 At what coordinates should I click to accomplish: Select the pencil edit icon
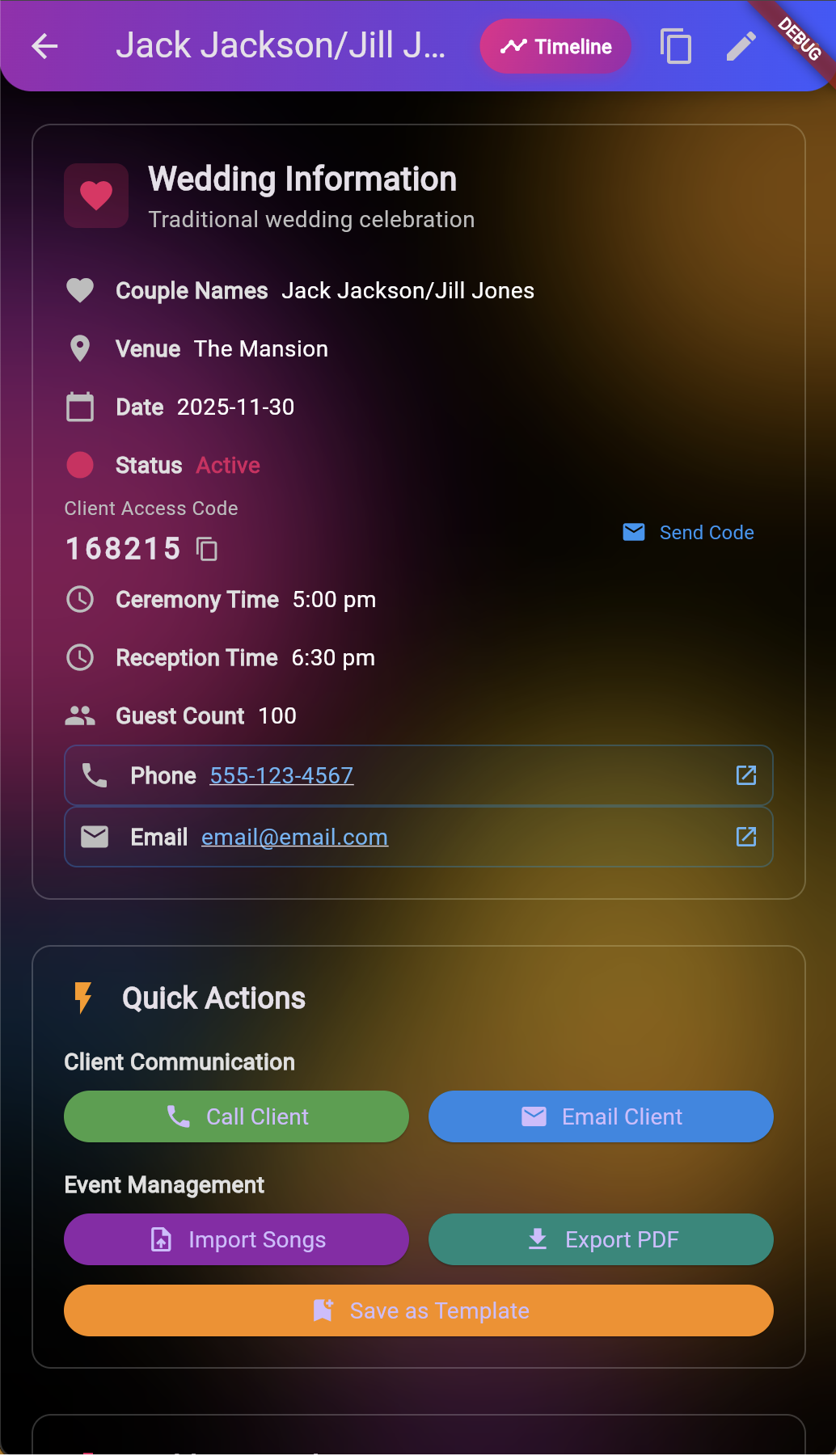(x=741, y=47)
